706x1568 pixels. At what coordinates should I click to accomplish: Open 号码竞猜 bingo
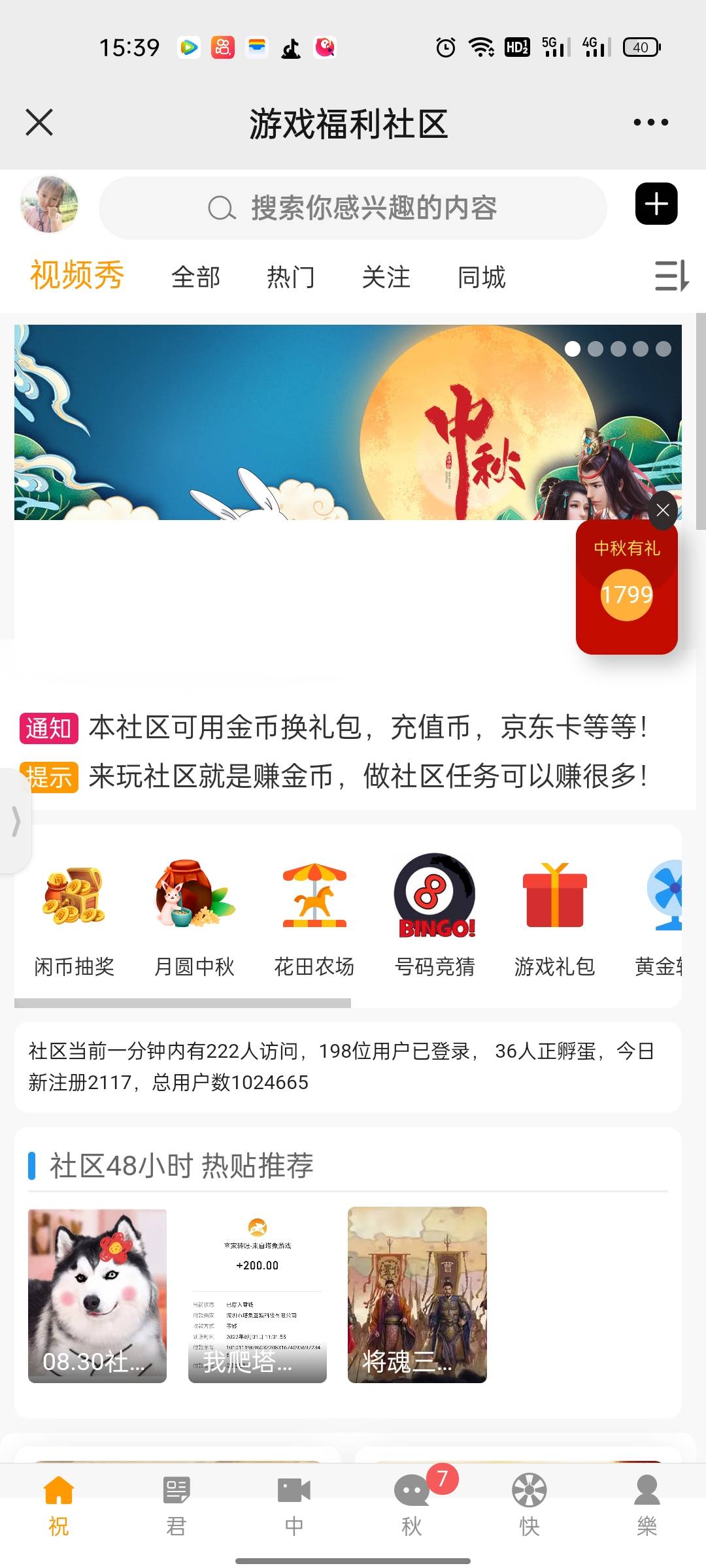pyautogui.click(x=435, y=915)
